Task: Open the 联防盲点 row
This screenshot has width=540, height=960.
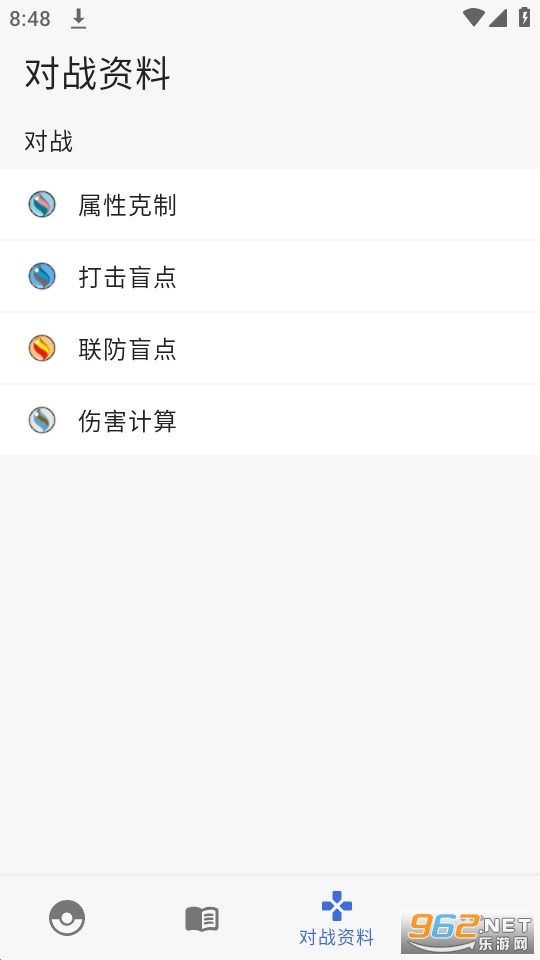Action: (270, 348)
